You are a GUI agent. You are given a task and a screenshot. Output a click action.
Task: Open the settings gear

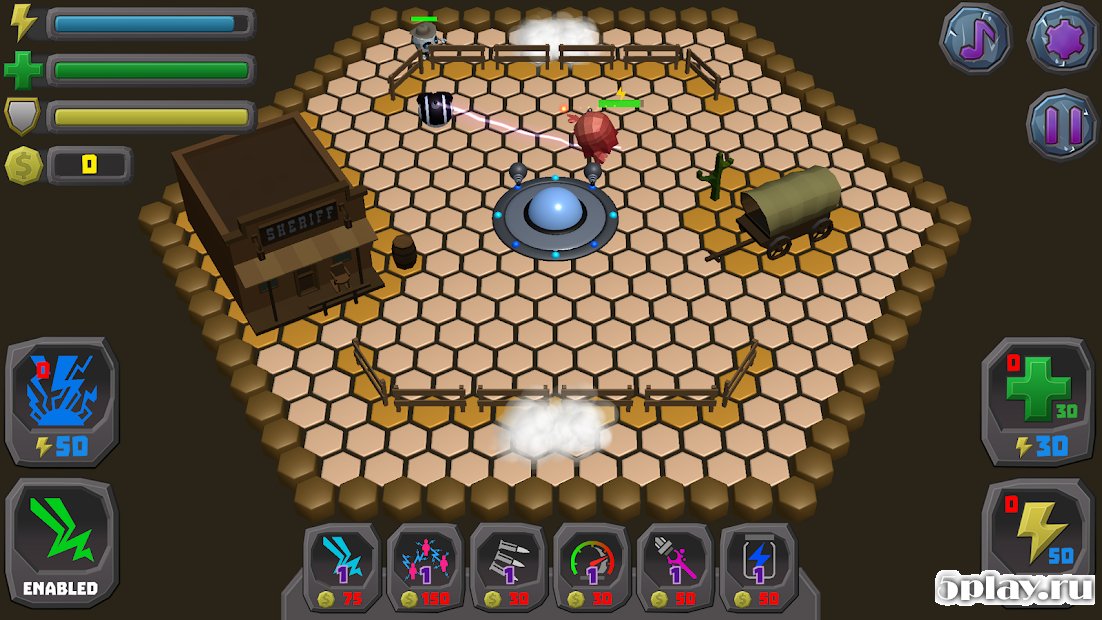(x=1062, y=39)
